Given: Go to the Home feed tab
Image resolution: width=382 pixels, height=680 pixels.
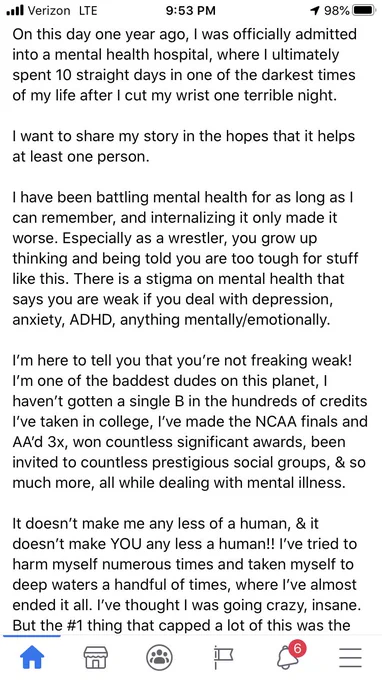Looking at the screenshot, I should pos(32,657).
